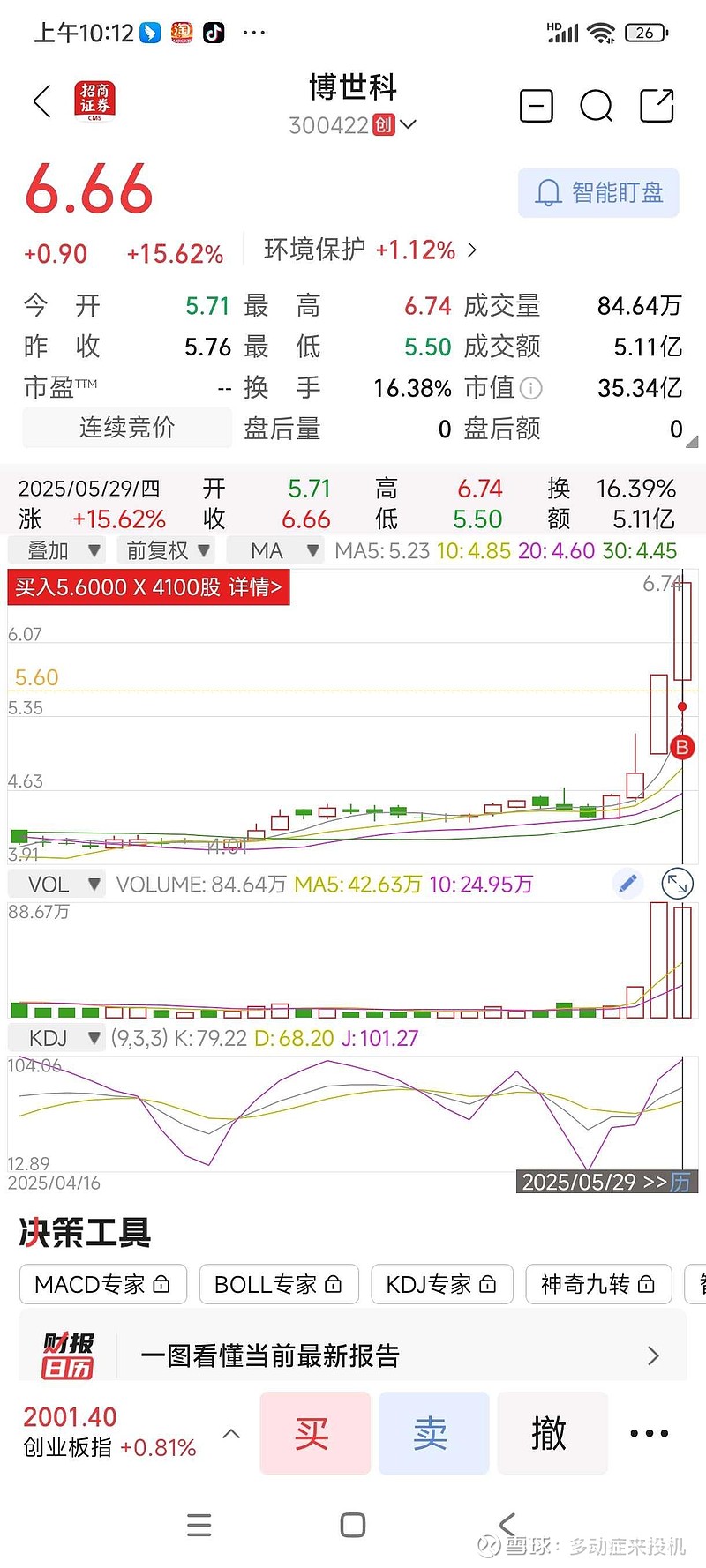Viewport: 706px width, 1568px height.
Task: Open the search magnifier icon
Action: click(597, 106)
